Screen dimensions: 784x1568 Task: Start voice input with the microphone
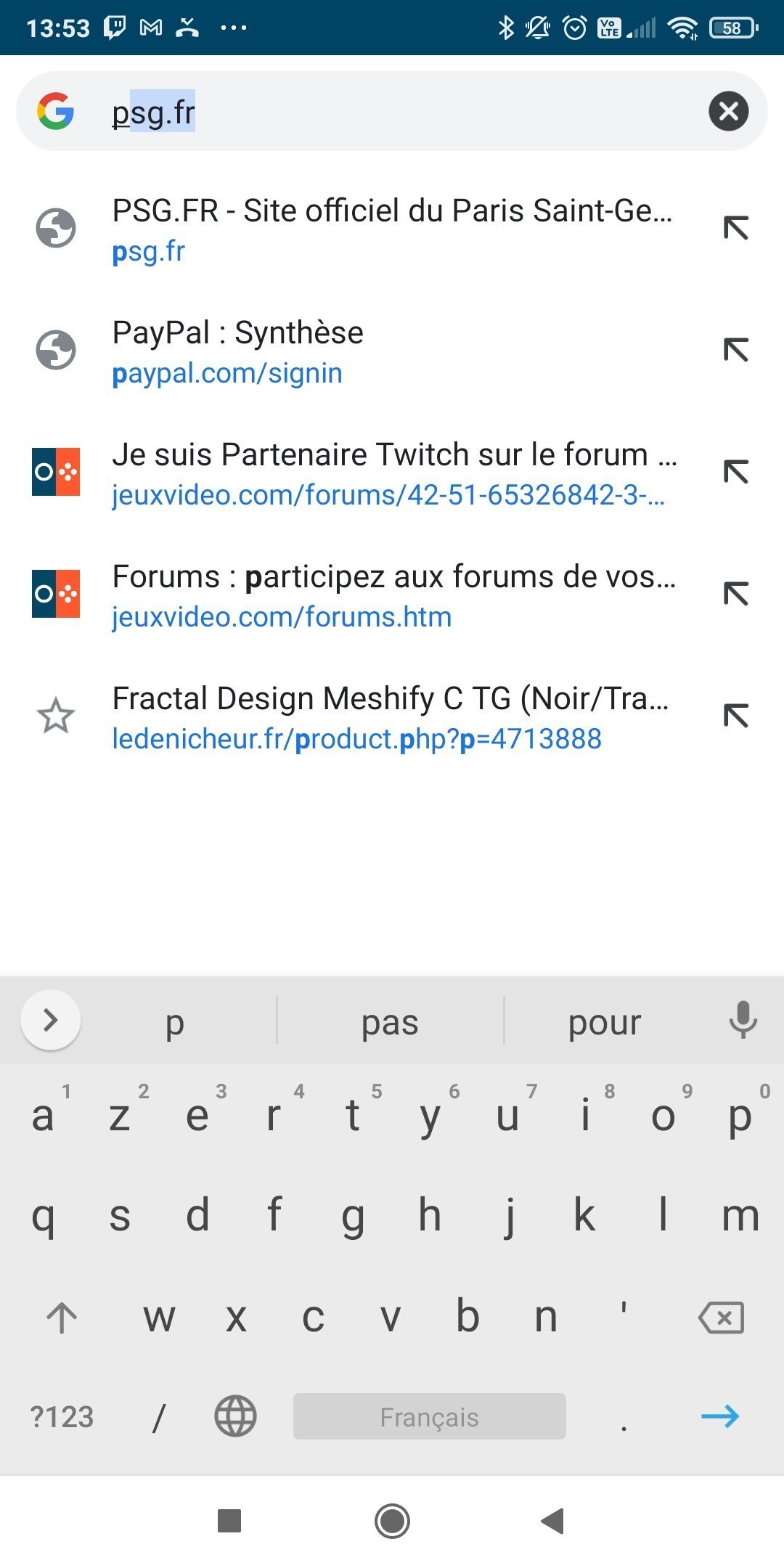[x=743, y=1020]
